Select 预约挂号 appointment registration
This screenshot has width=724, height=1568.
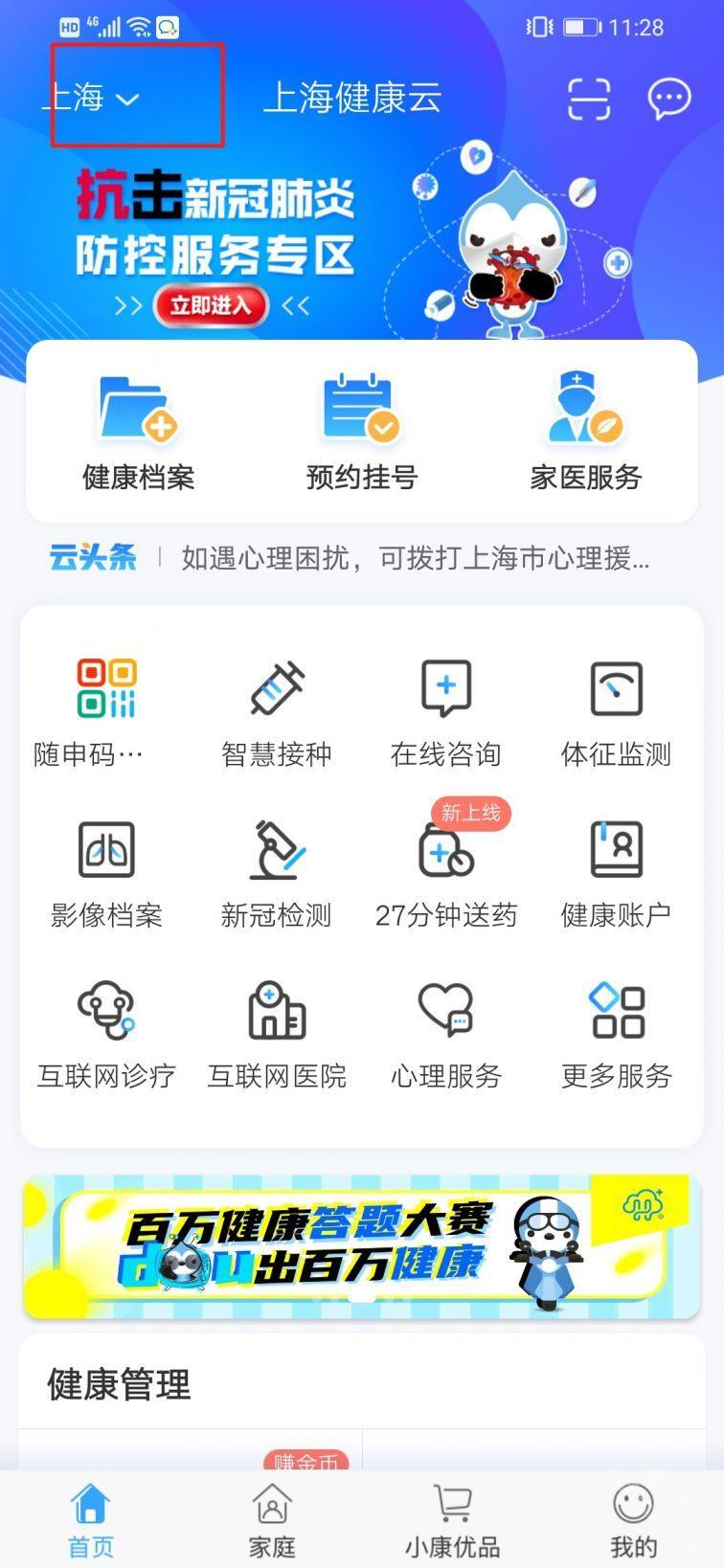[361, 432]
